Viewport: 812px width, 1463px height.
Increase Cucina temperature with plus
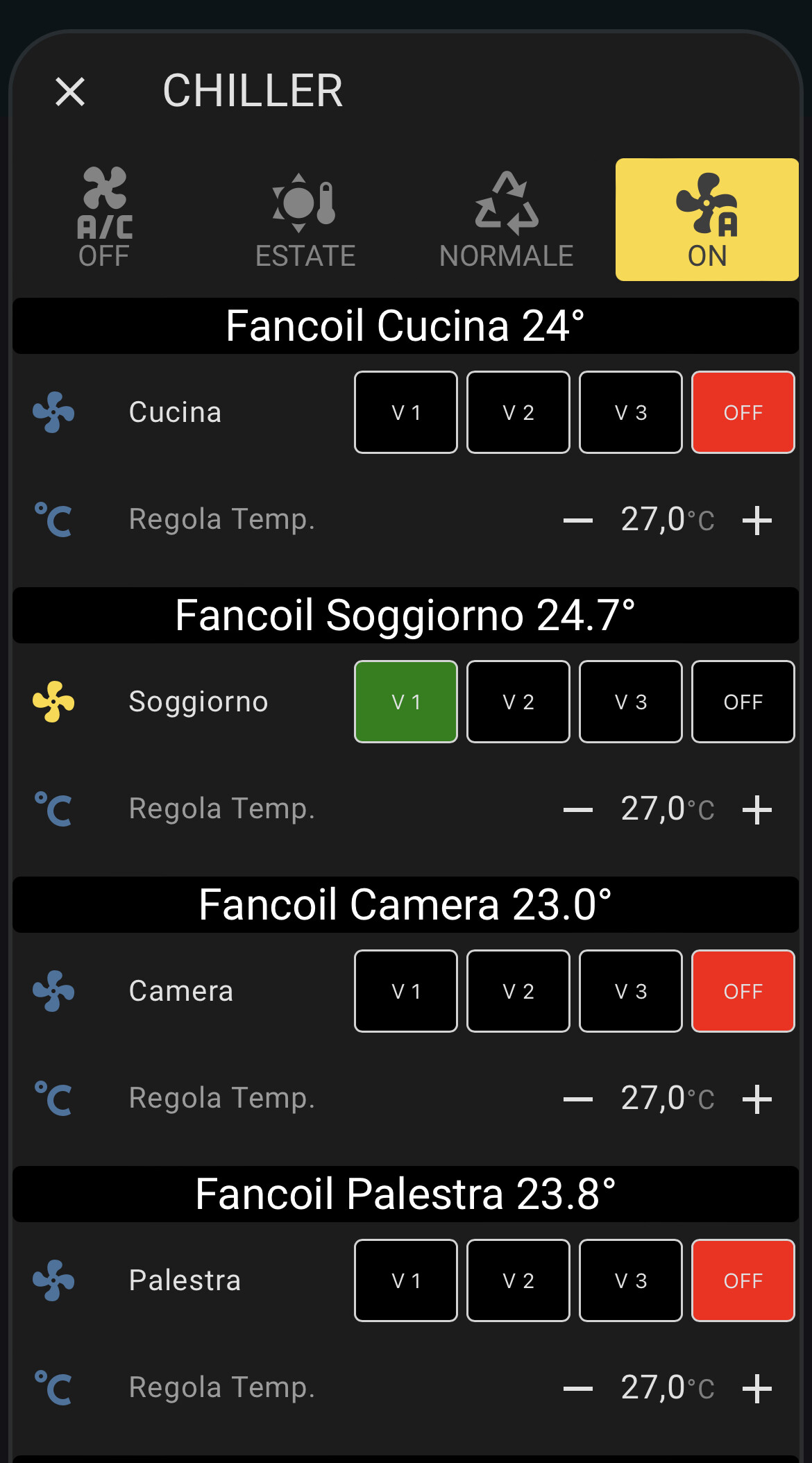(757, 521)
